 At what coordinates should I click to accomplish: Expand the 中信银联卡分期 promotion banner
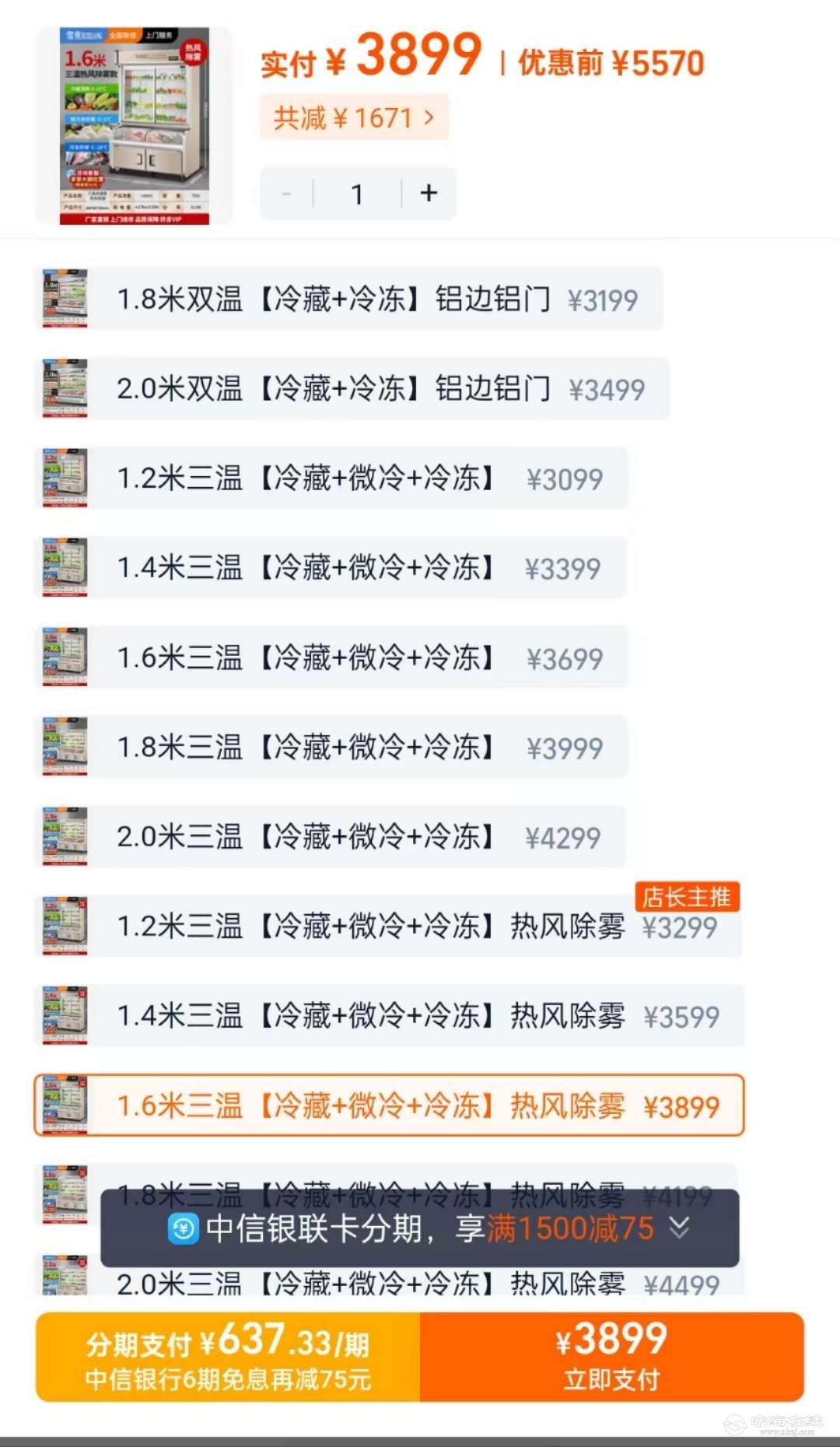678,1228
